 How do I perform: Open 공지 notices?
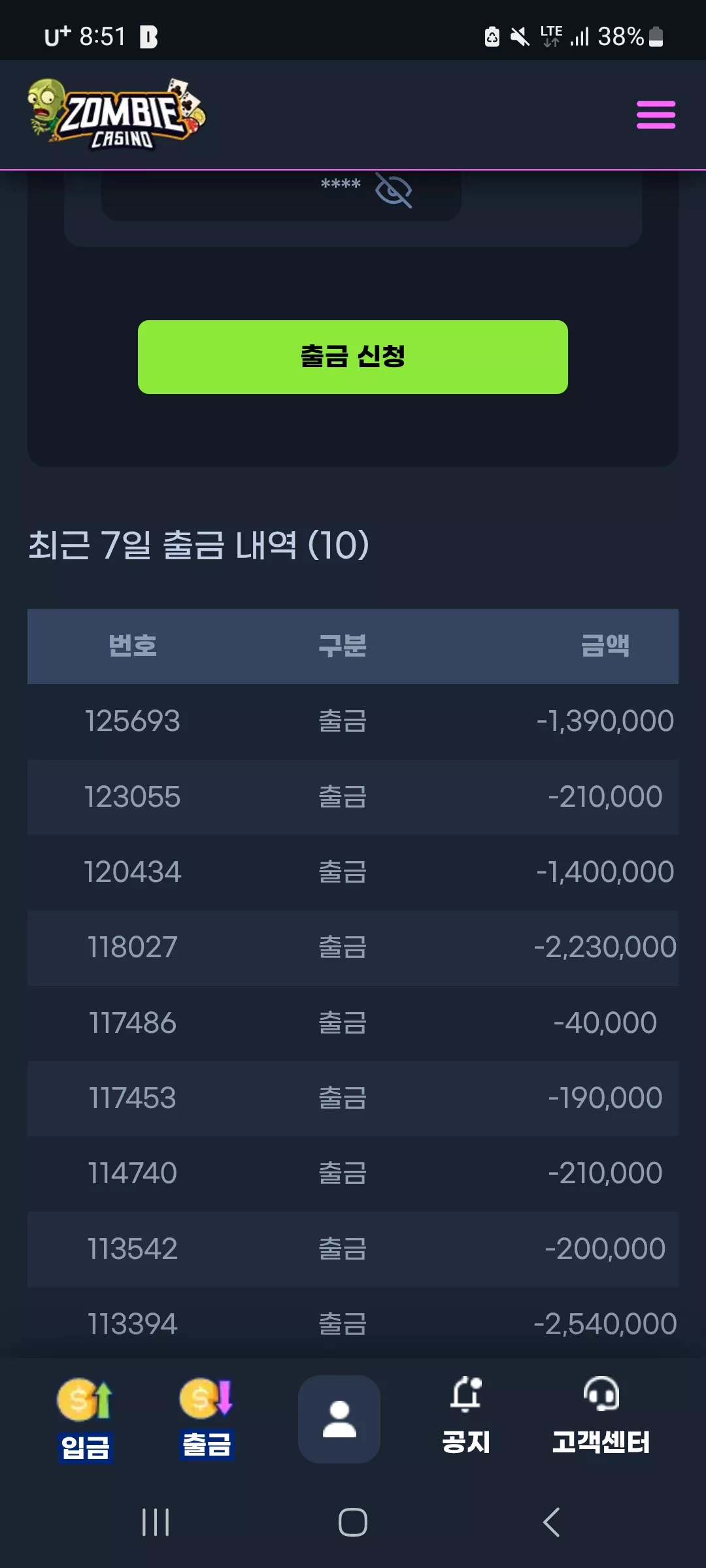(x=466, y=1419)
